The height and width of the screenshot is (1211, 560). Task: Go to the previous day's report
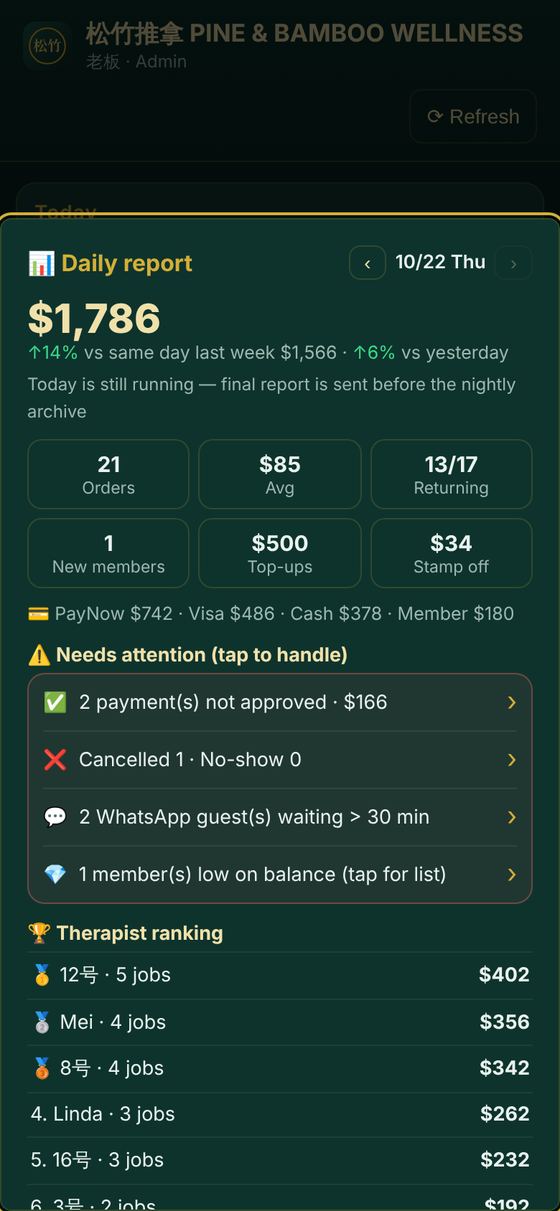(367, 263)
